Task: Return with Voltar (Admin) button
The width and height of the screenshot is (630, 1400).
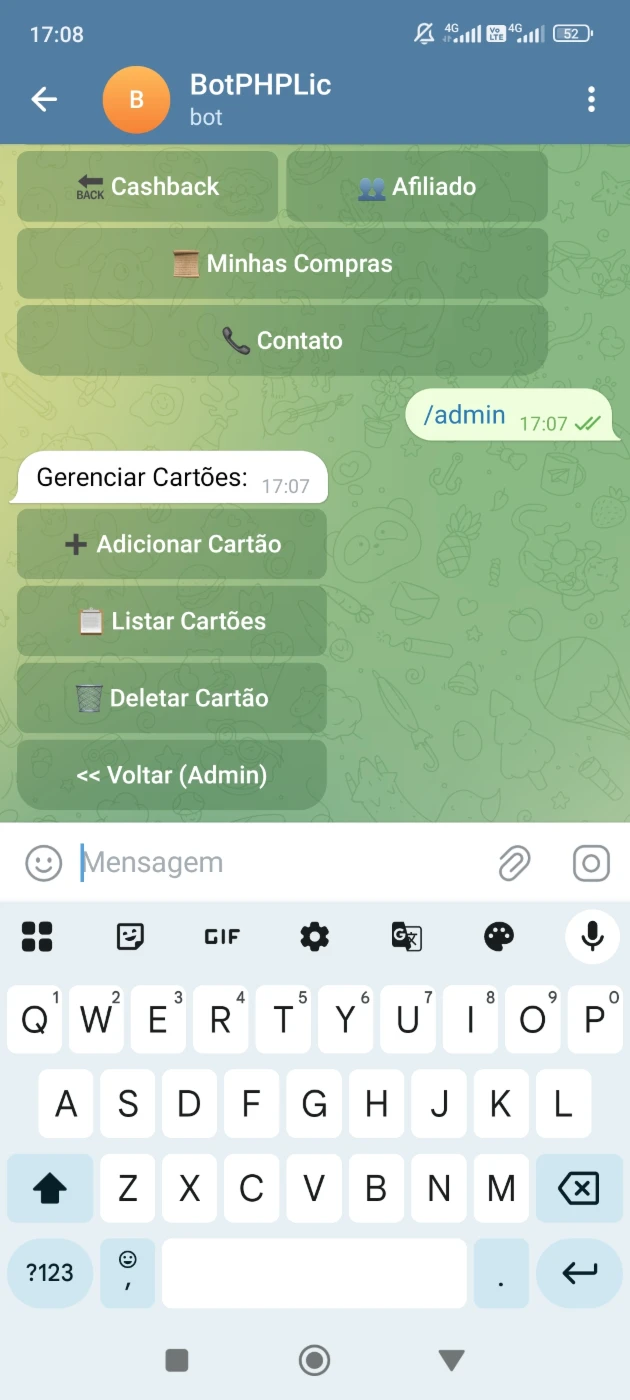Action: 172,775
